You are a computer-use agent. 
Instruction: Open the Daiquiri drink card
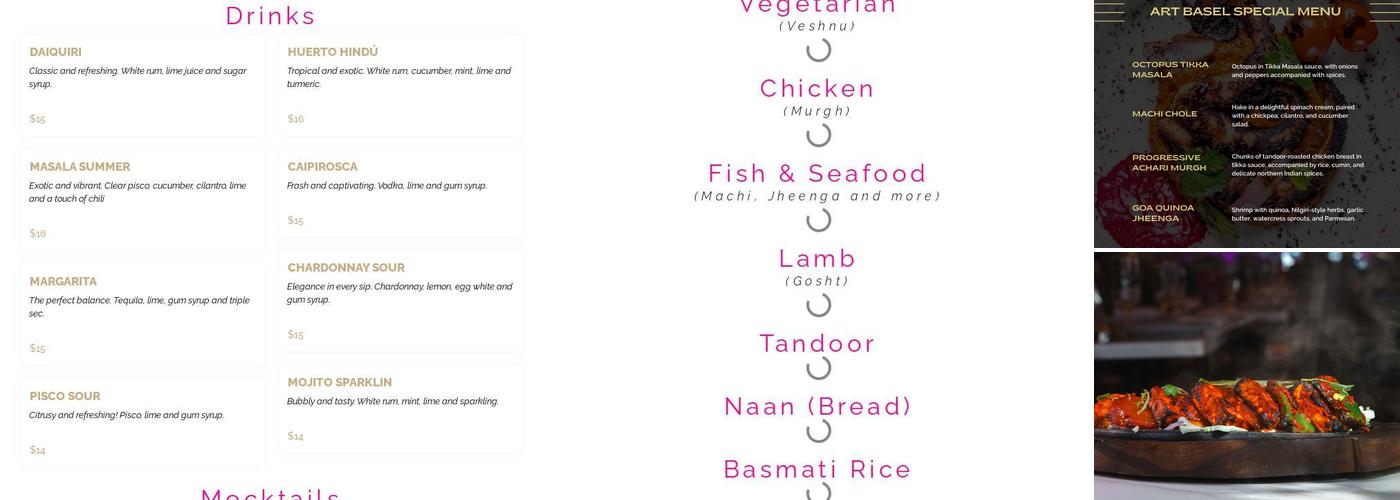(x=142, y=85)
